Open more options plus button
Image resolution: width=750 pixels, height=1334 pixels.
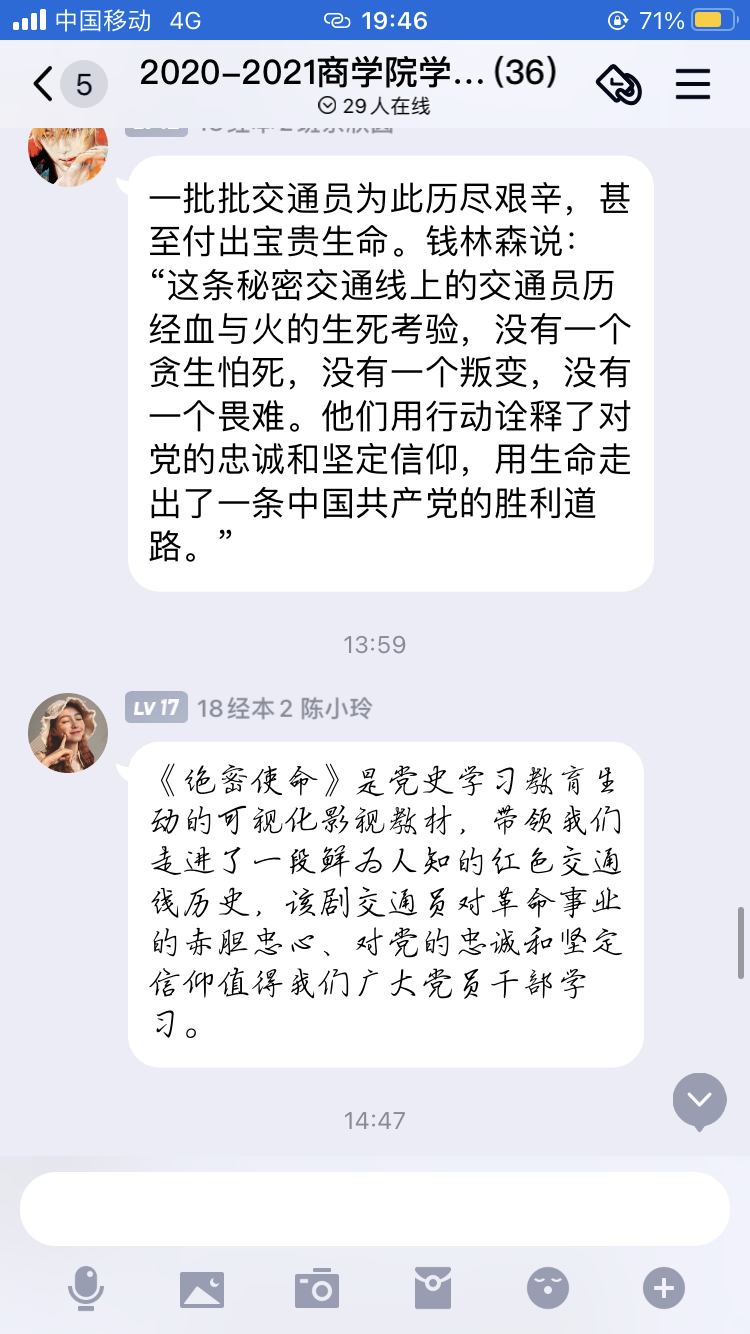tap(664, 1289)
